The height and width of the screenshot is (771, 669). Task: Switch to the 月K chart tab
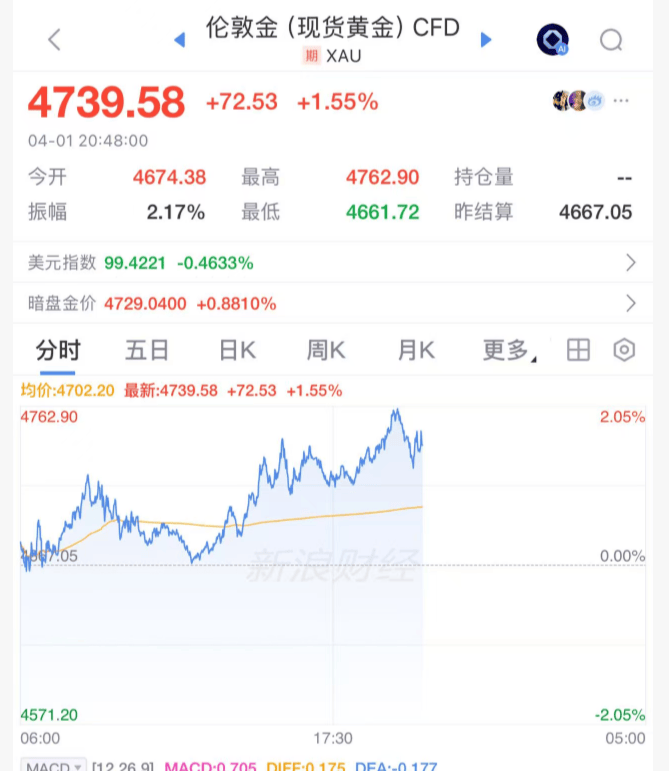coord(416,350)
